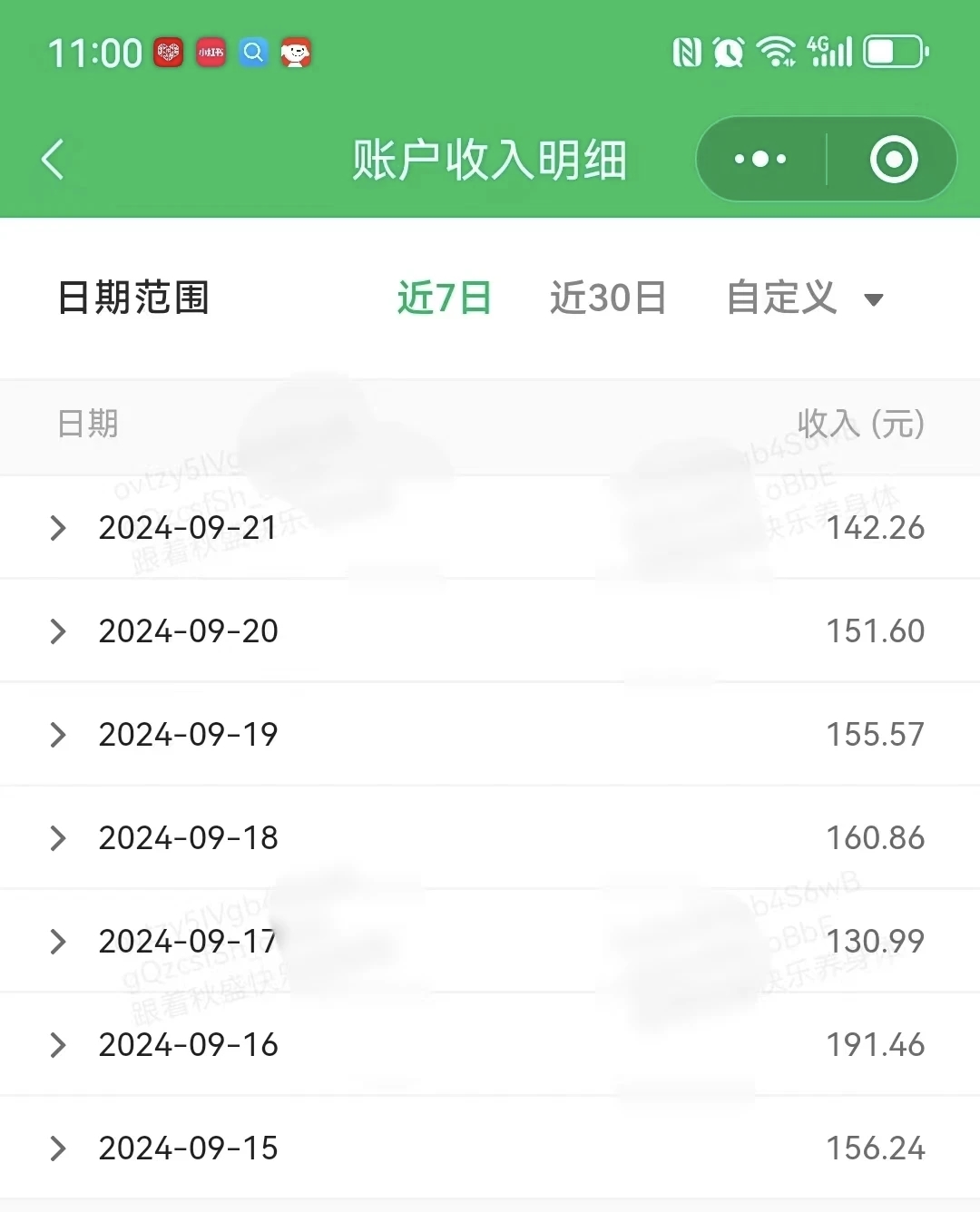Select the 近7日 date range
980x1212 pixels.
click(445, 298)
